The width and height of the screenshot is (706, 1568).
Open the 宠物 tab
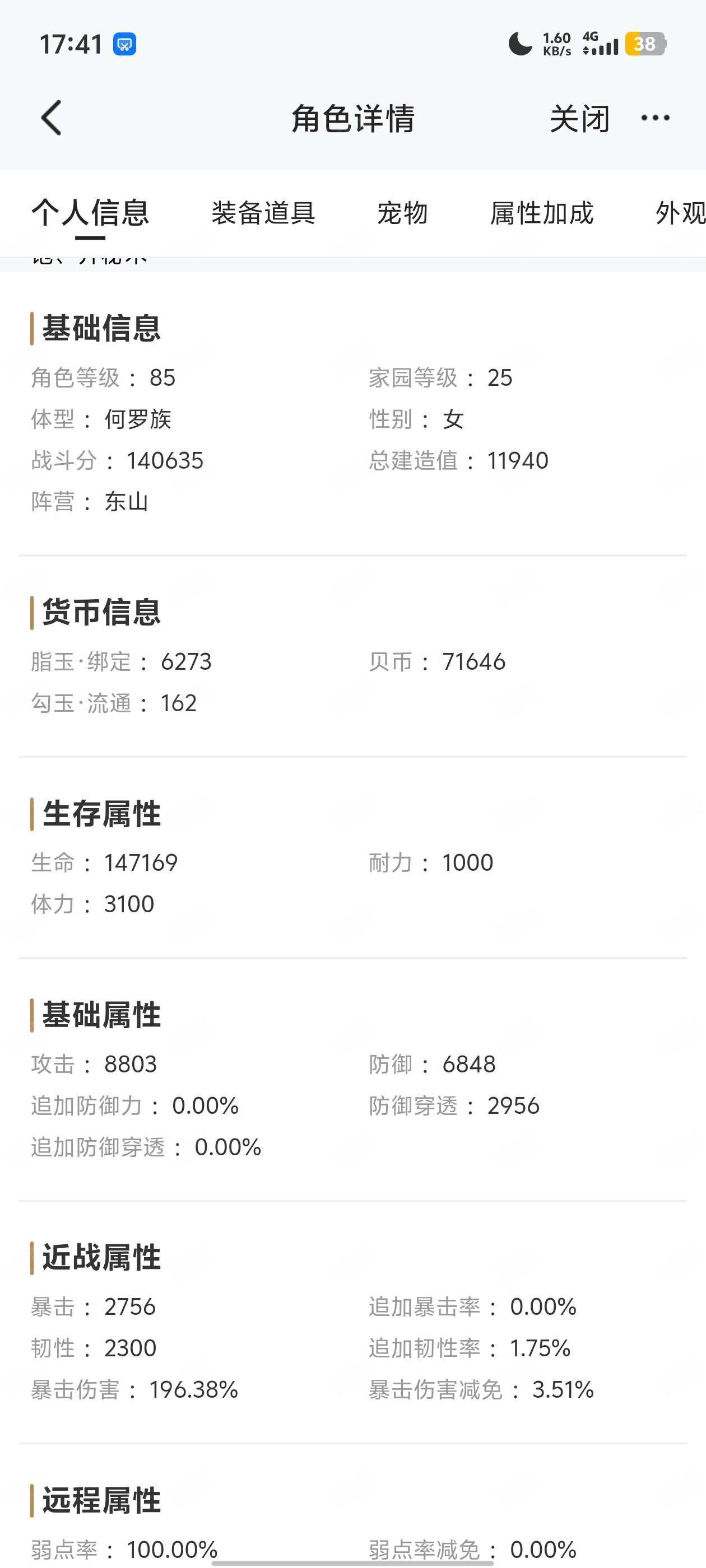click(403, 213)
